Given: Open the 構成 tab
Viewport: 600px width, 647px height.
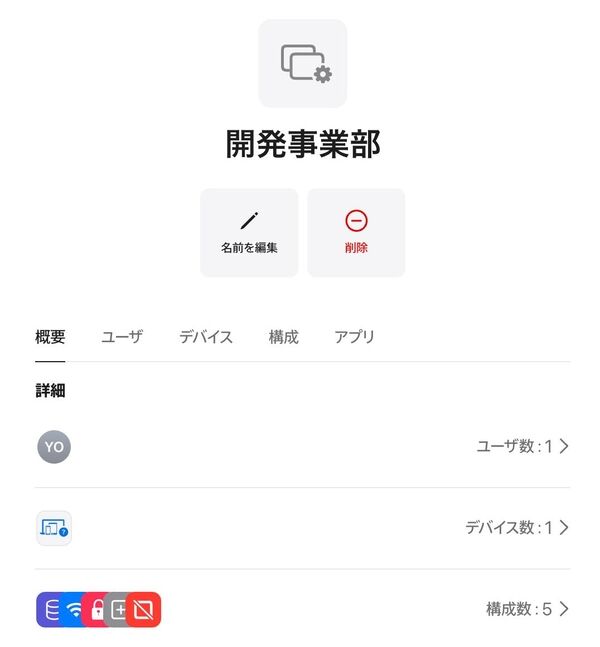Looking at the screenshot, I should coord(283,337).
